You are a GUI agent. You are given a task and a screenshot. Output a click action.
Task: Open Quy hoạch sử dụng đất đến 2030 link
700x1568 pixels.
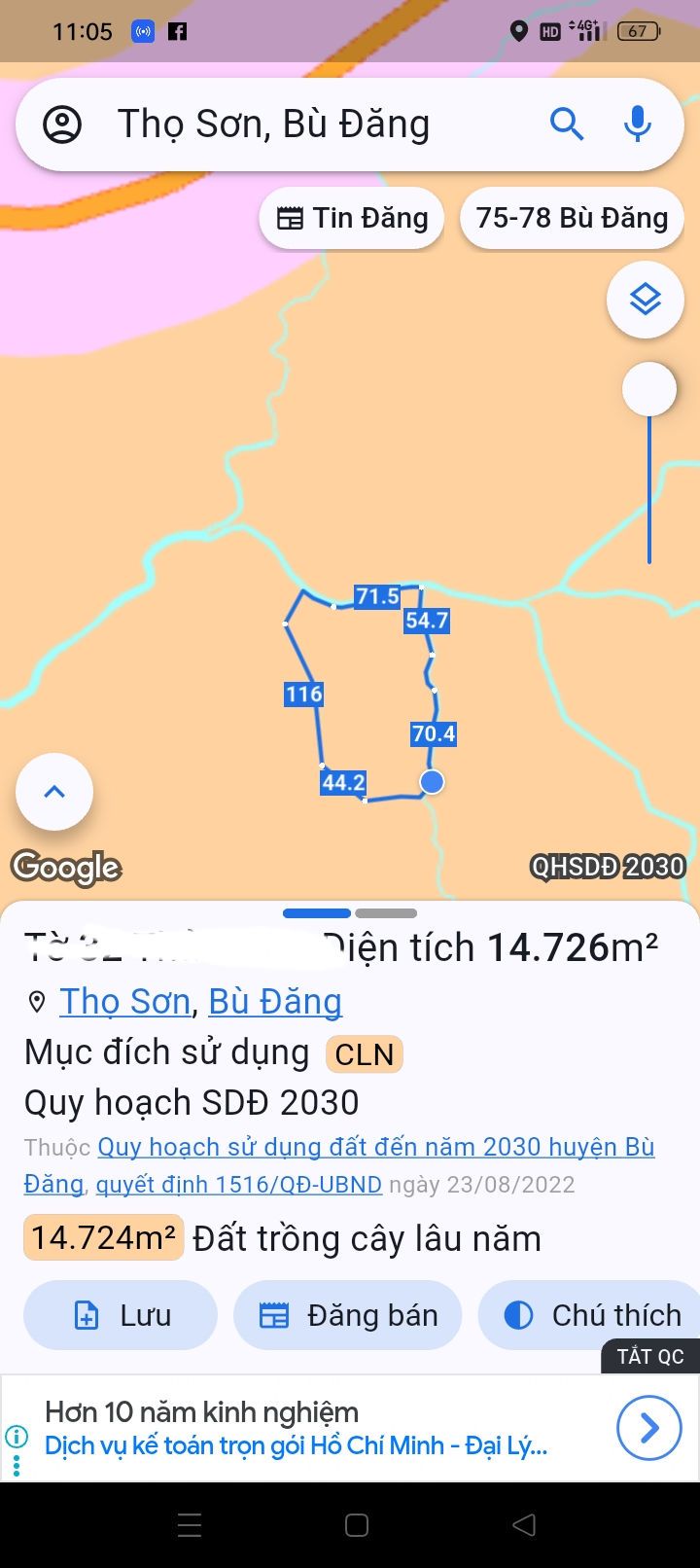coord(375,1147)
